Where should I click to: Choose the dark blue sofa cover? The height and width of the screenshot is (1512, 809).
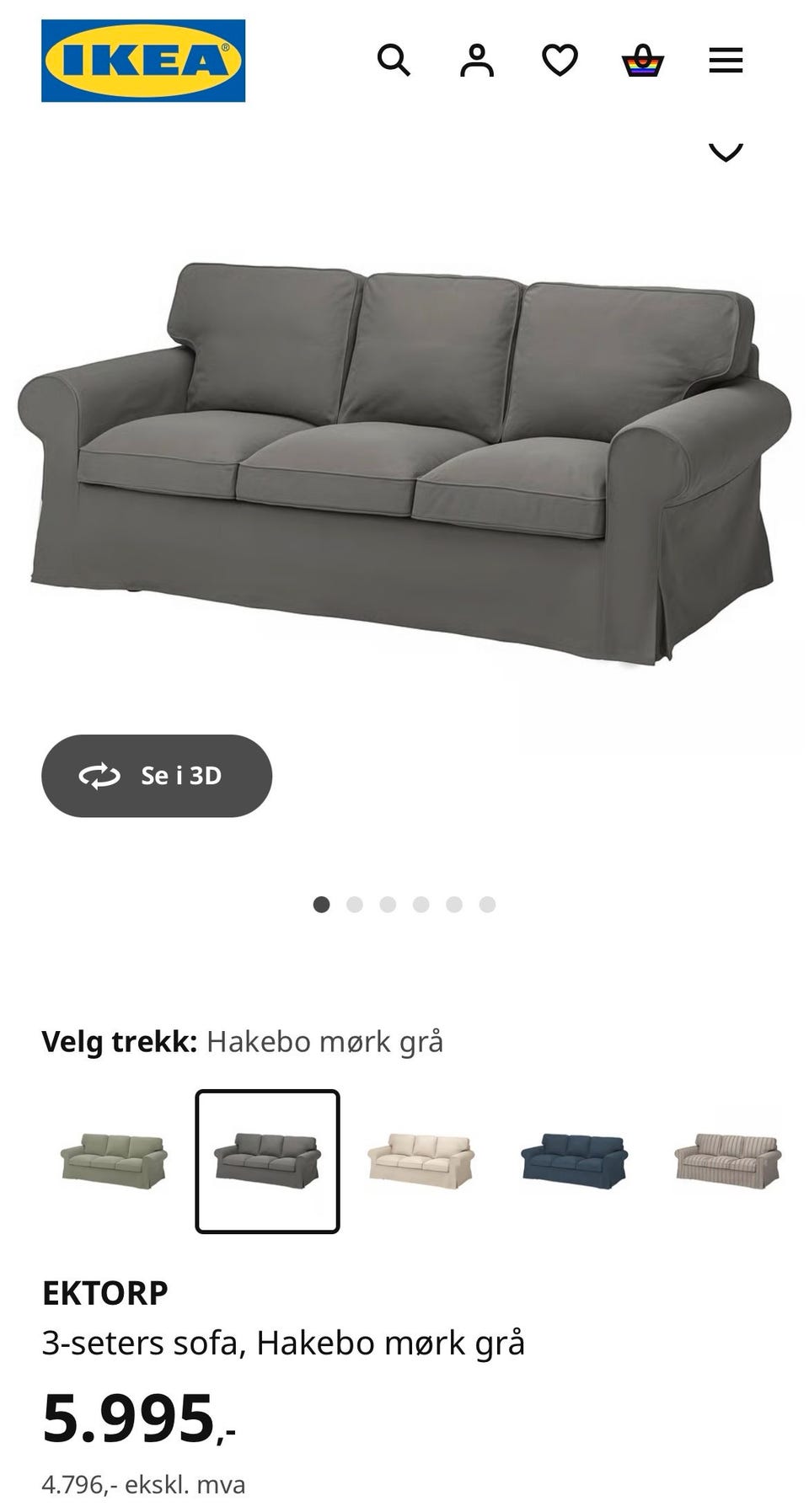pyautogui.click(x=575, y=1161)
